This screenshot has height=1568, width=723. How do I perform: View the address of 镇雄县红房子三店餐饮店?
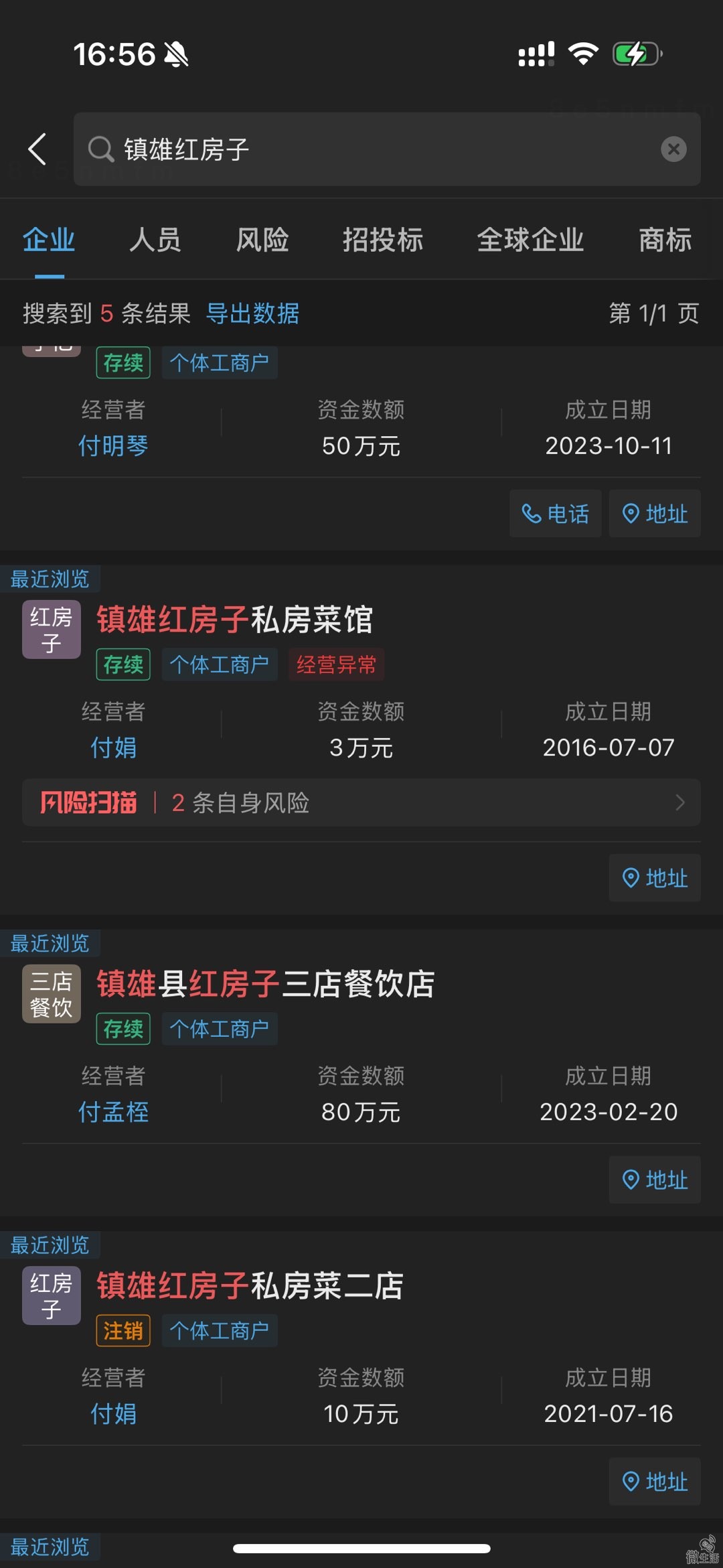[x=655, y=1180]
